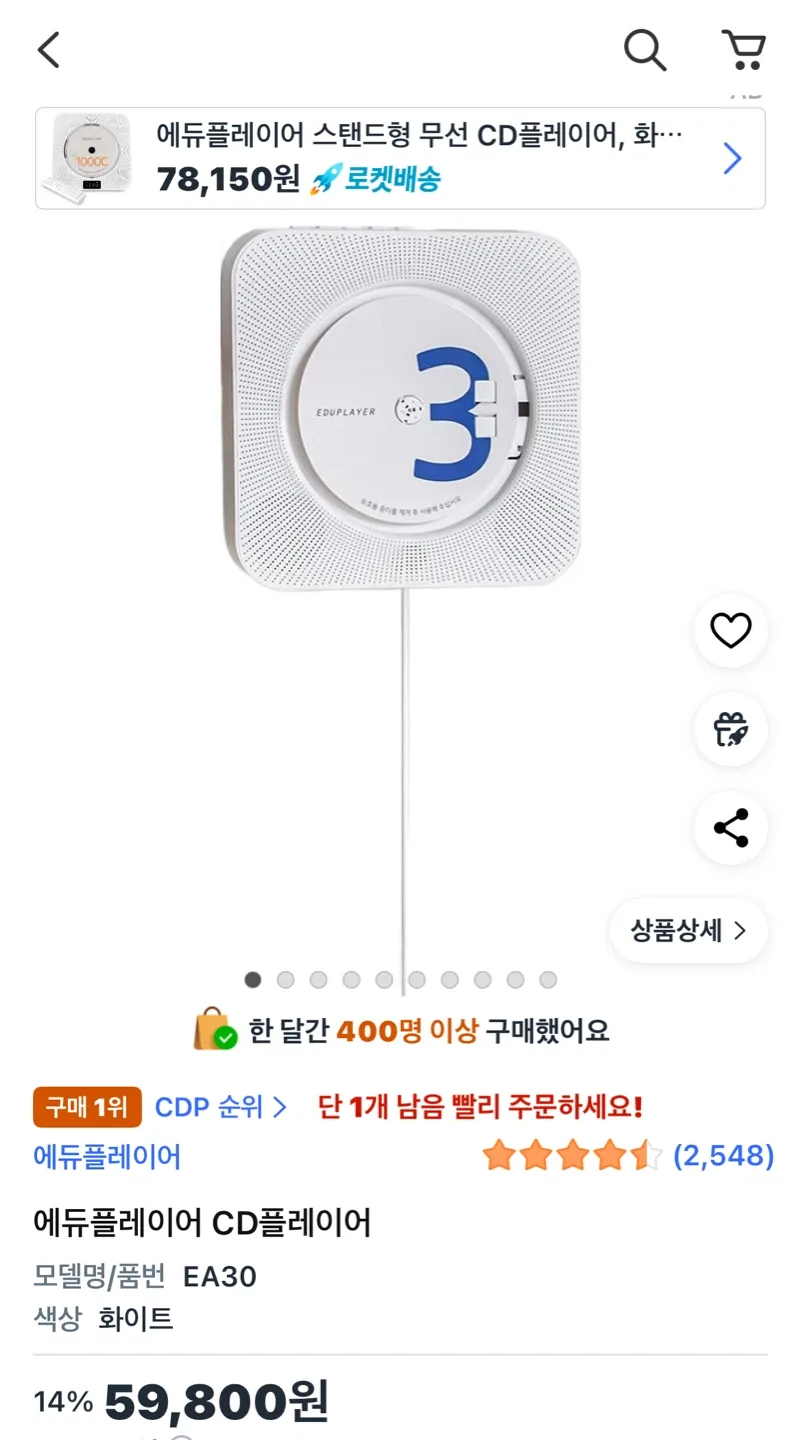Open product search

[645, 49]
